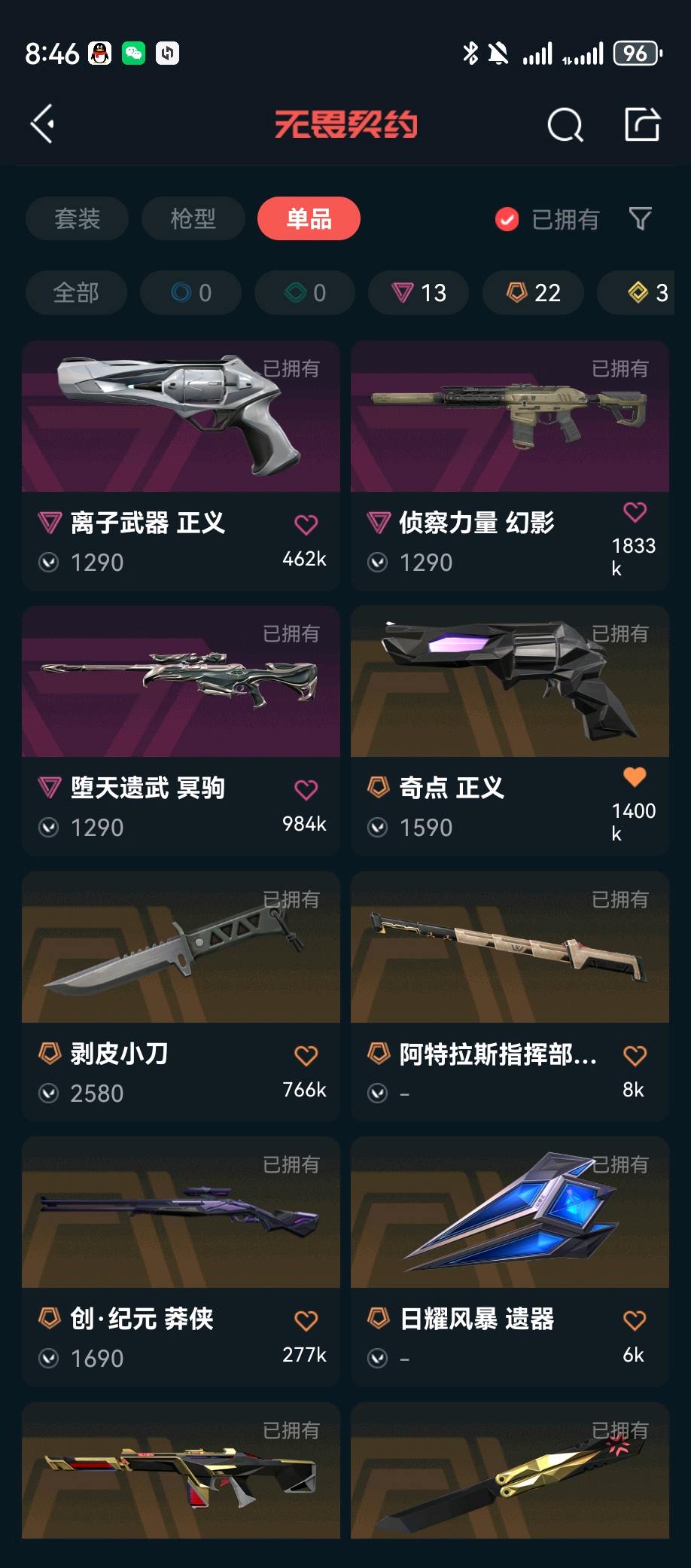Like the 堕天遗武 冥驹 skin

tap(306, 790)
